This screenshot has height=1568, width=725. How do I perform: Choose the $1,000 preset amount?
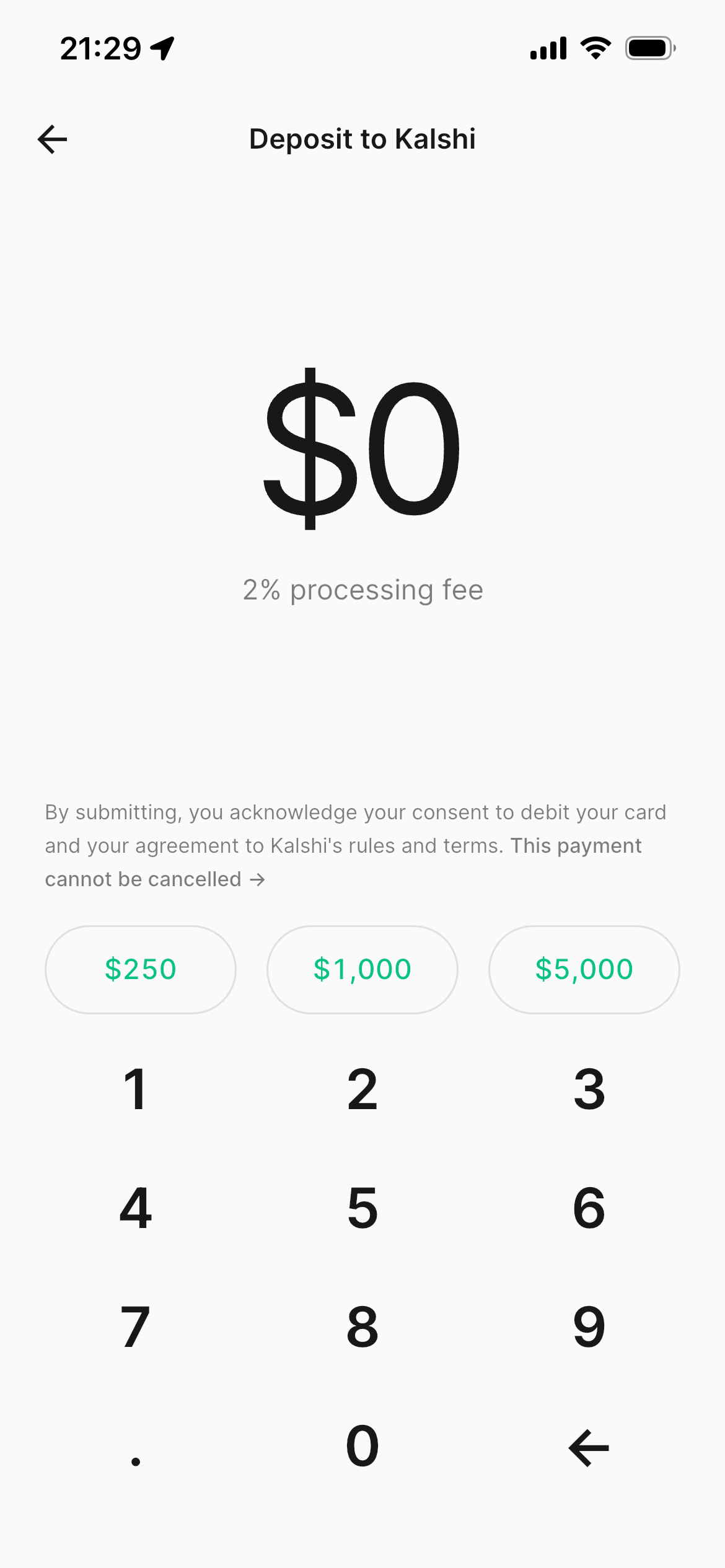click(x=362, y=969)
